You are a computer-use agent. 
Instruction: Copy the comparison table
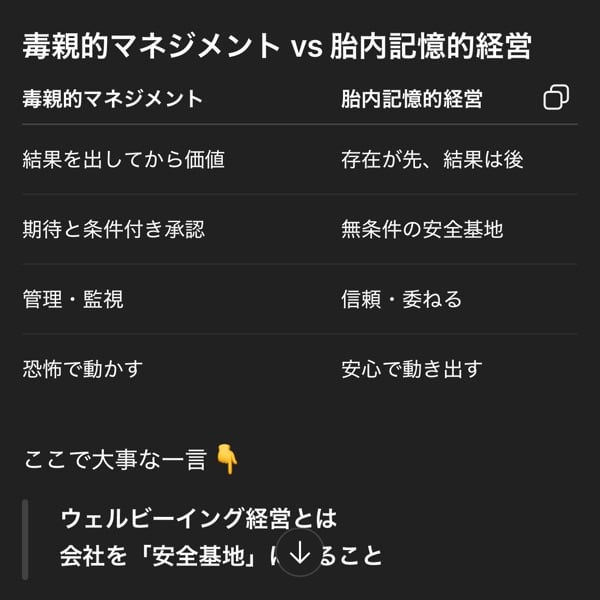pos(556,97)
